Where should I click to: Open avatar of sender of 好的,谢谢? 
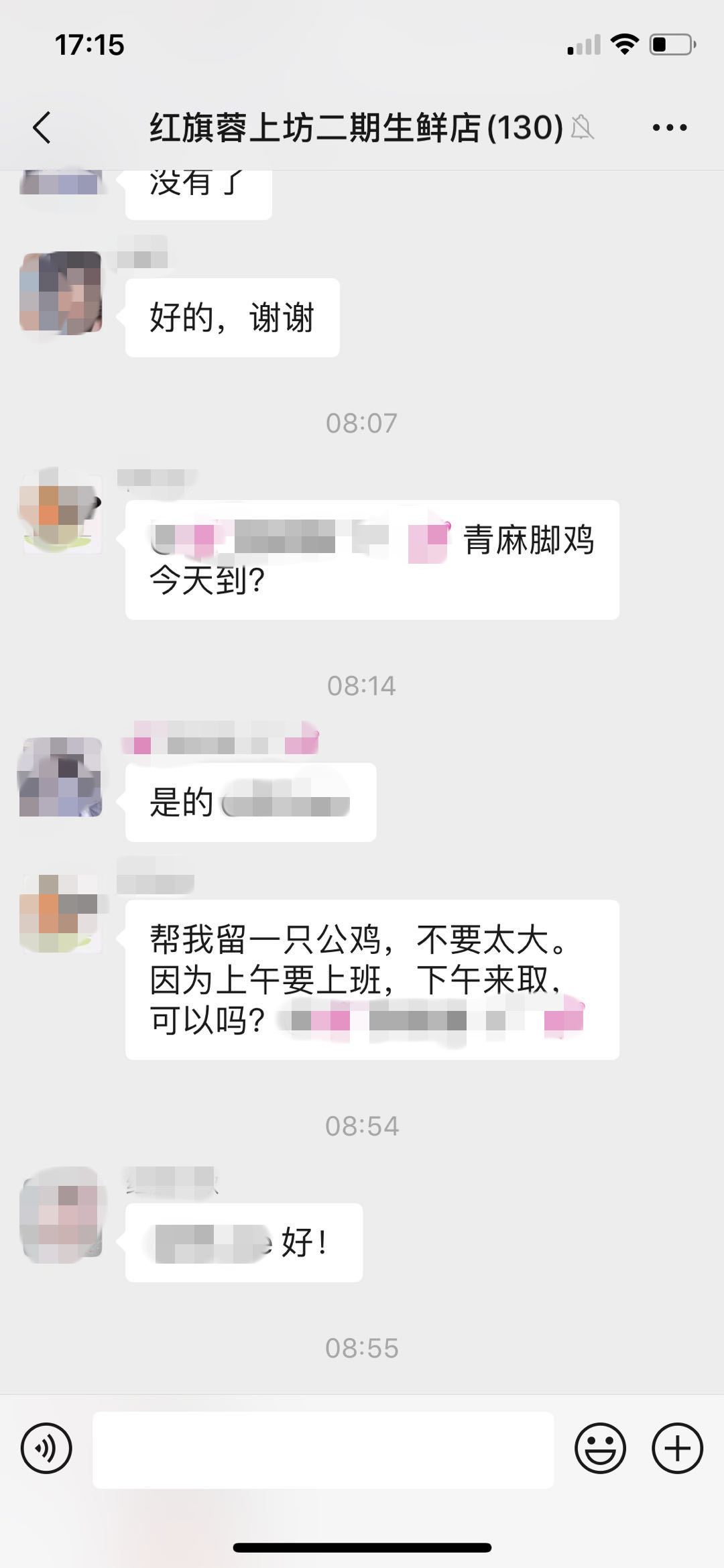(x=61, y=293)
